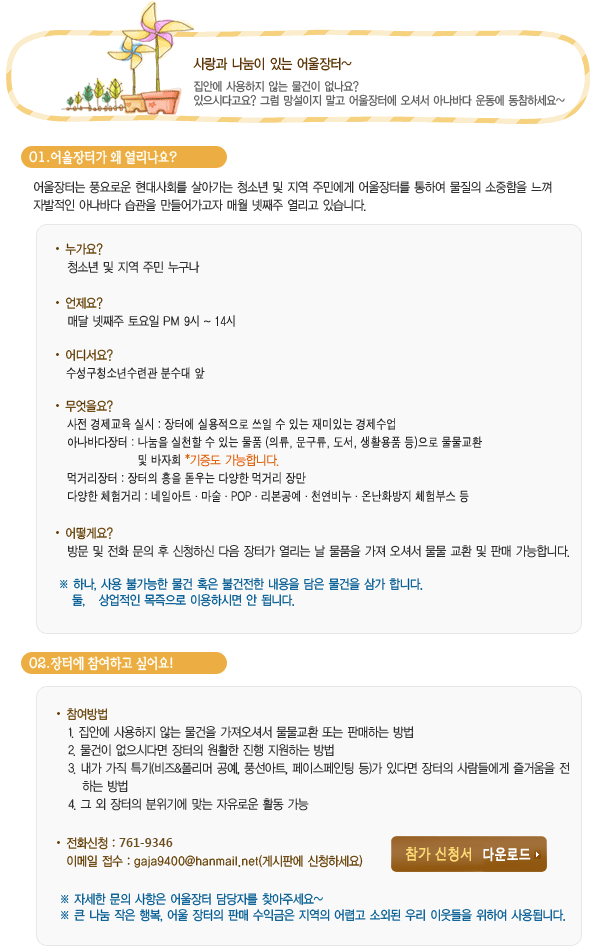The width and height of the screenshot is (600, 946).
Task: Download the 참가 신청서 application form
Action: [x=469, y=854]
